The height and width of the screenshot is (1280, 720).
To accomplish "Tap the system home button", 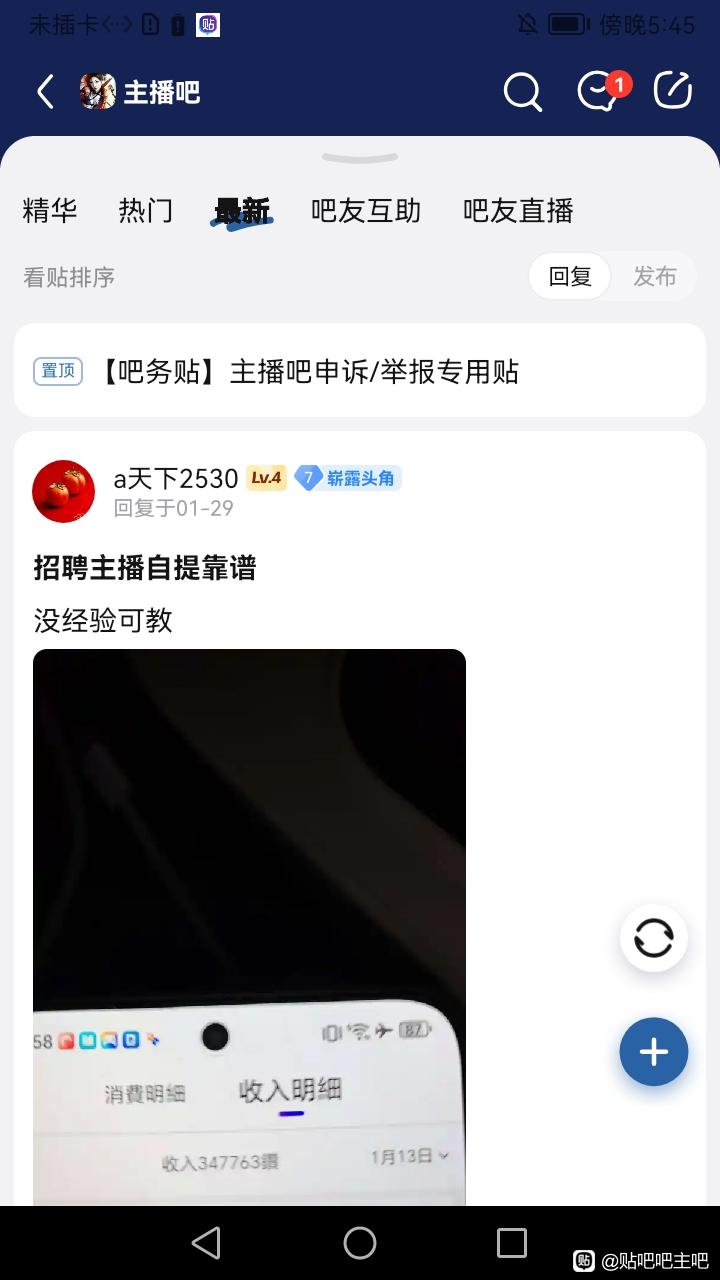I will click(360, 1243).
